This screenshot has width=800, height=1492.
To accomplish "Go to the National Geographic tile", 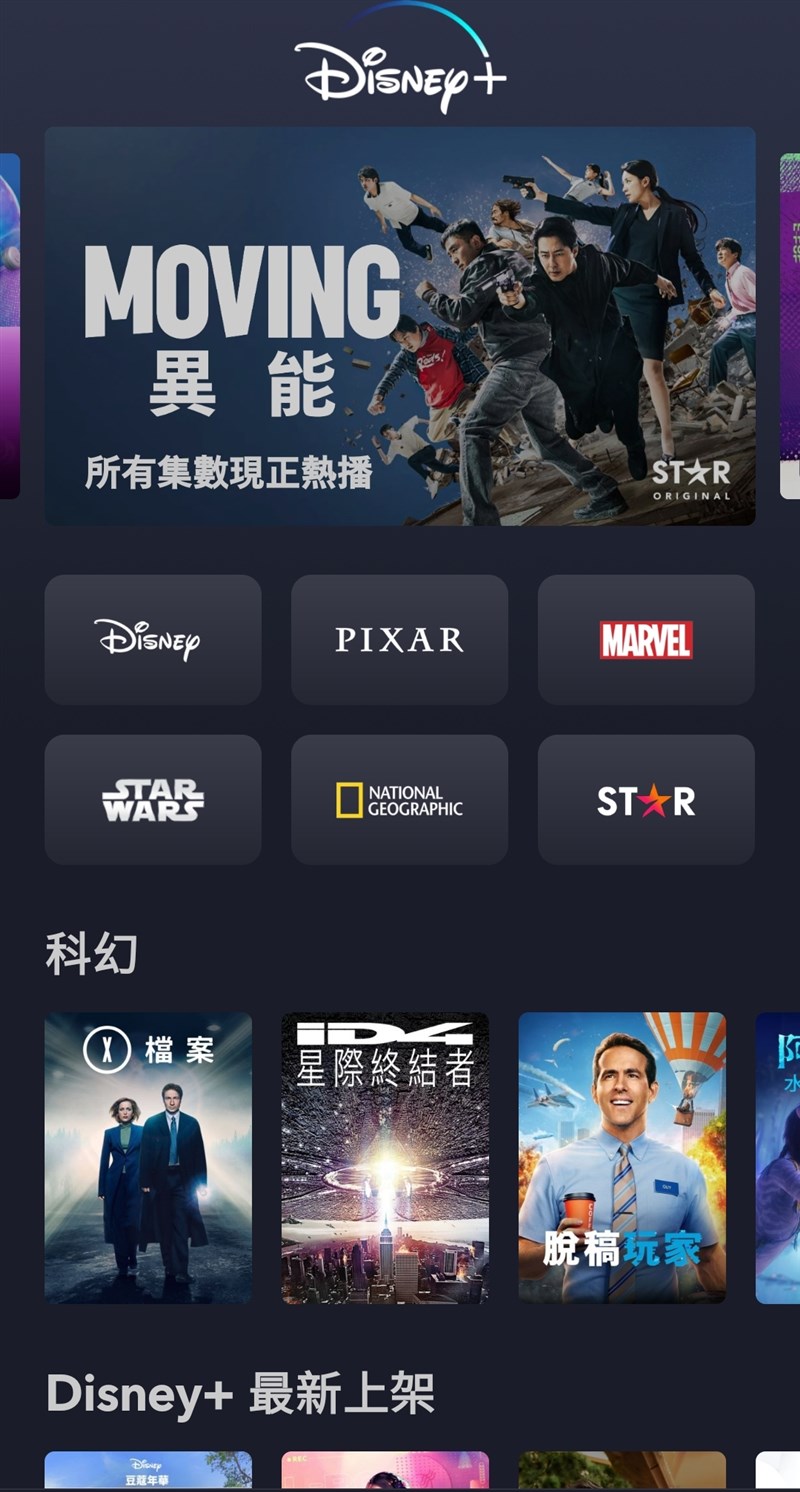I will tap(399, 800).
